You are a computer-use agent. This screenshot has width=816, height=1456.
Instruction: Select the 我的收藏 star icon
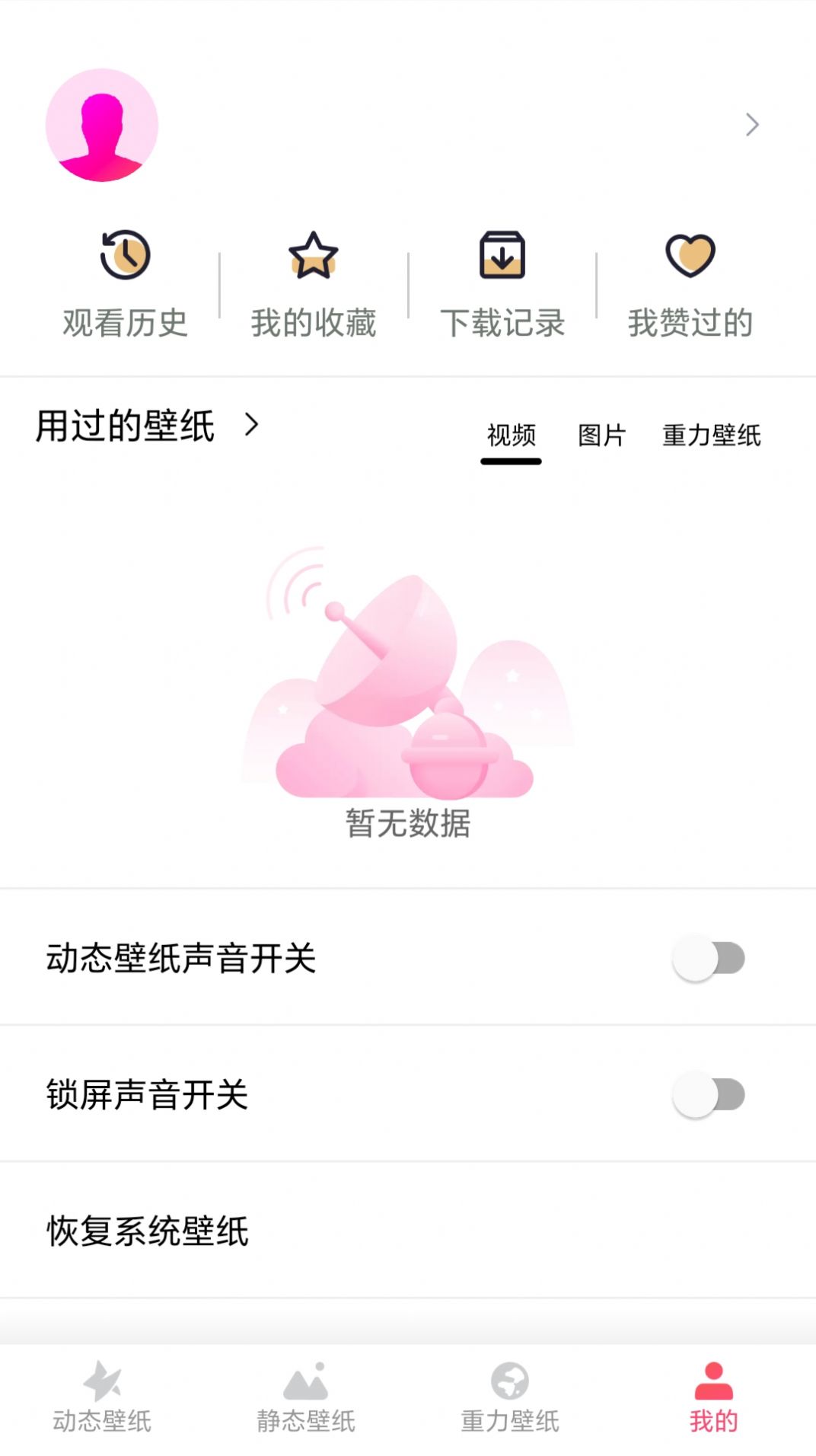[314, 255]
